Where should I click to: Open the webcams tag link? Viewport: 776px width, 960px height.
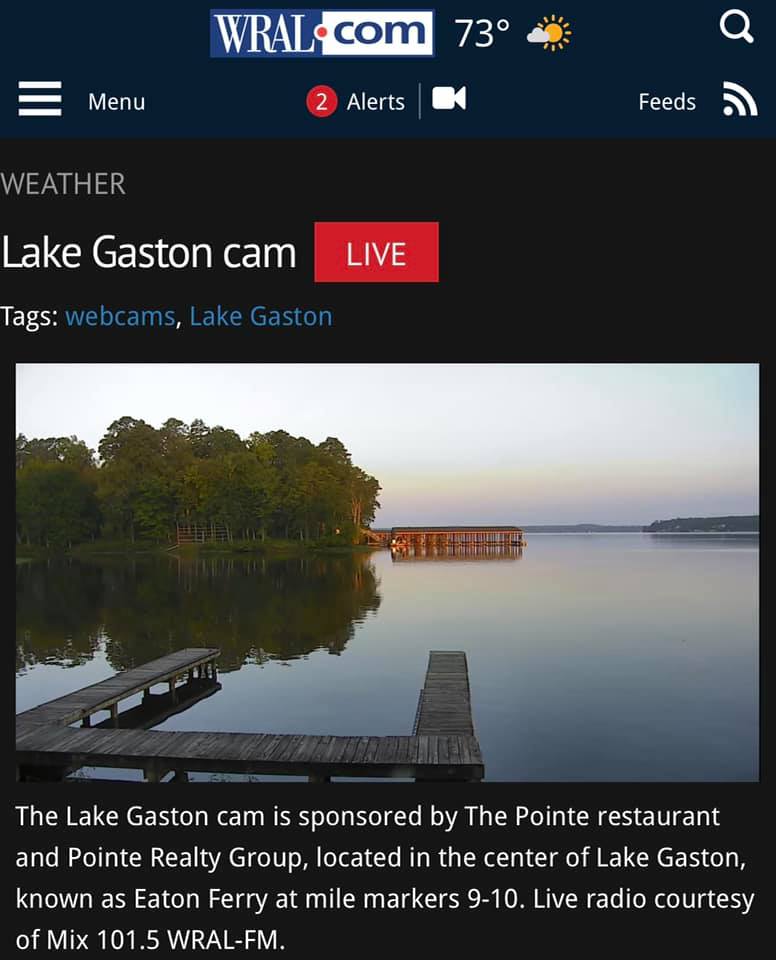click(120, 317)
